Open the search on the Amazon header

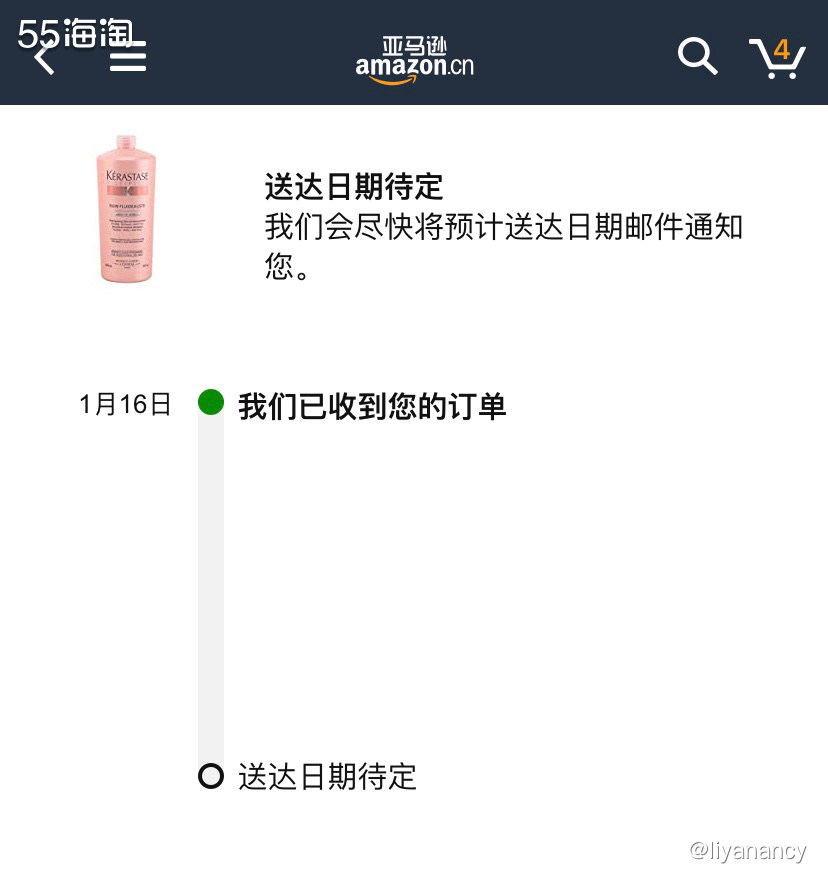[697, 57]
